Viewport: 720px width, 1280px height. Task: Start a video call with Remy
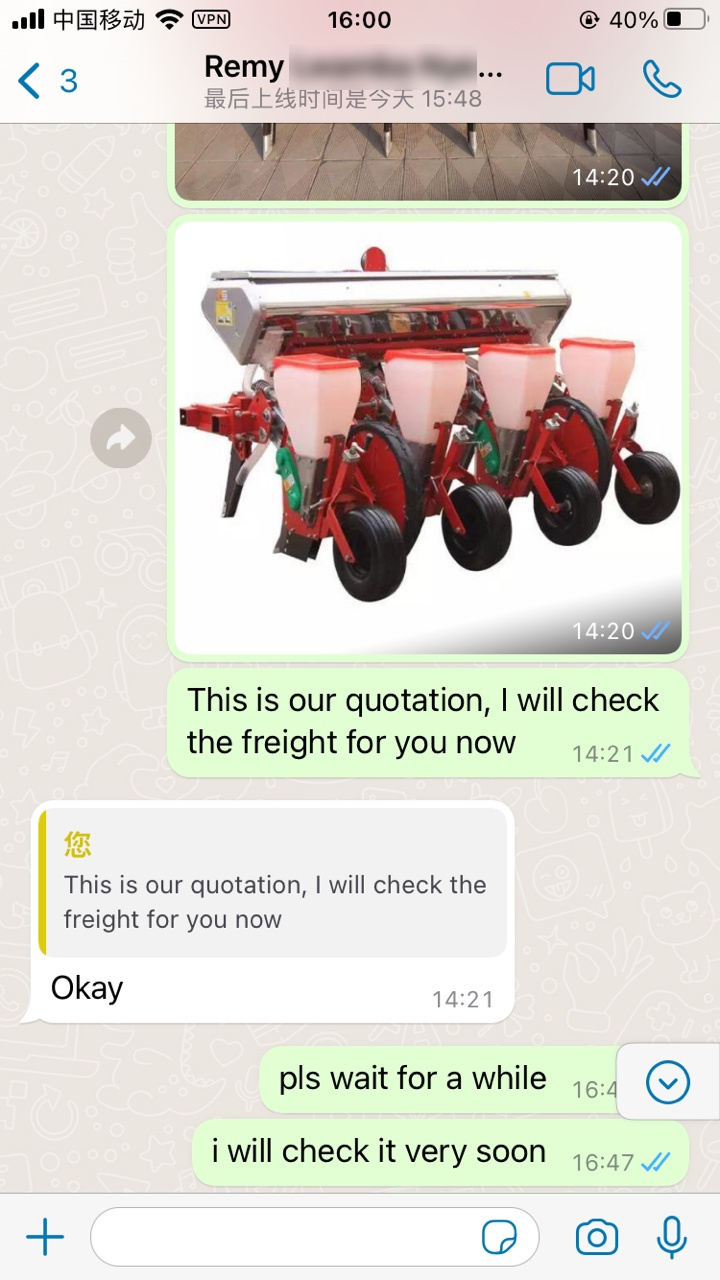[x=570, y=79]
